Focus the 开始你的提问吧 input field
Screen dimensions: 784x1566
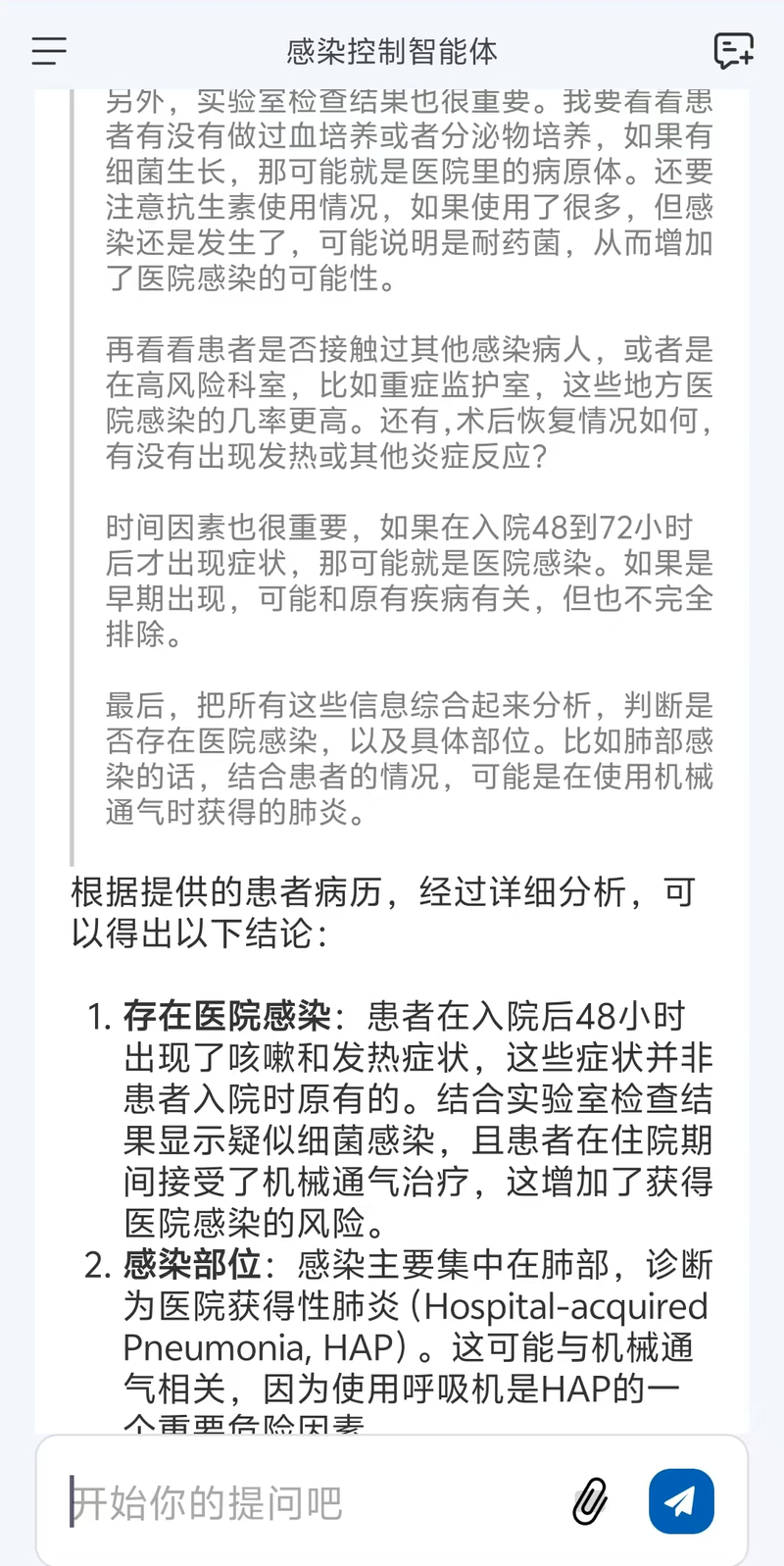pos(314,1502)
